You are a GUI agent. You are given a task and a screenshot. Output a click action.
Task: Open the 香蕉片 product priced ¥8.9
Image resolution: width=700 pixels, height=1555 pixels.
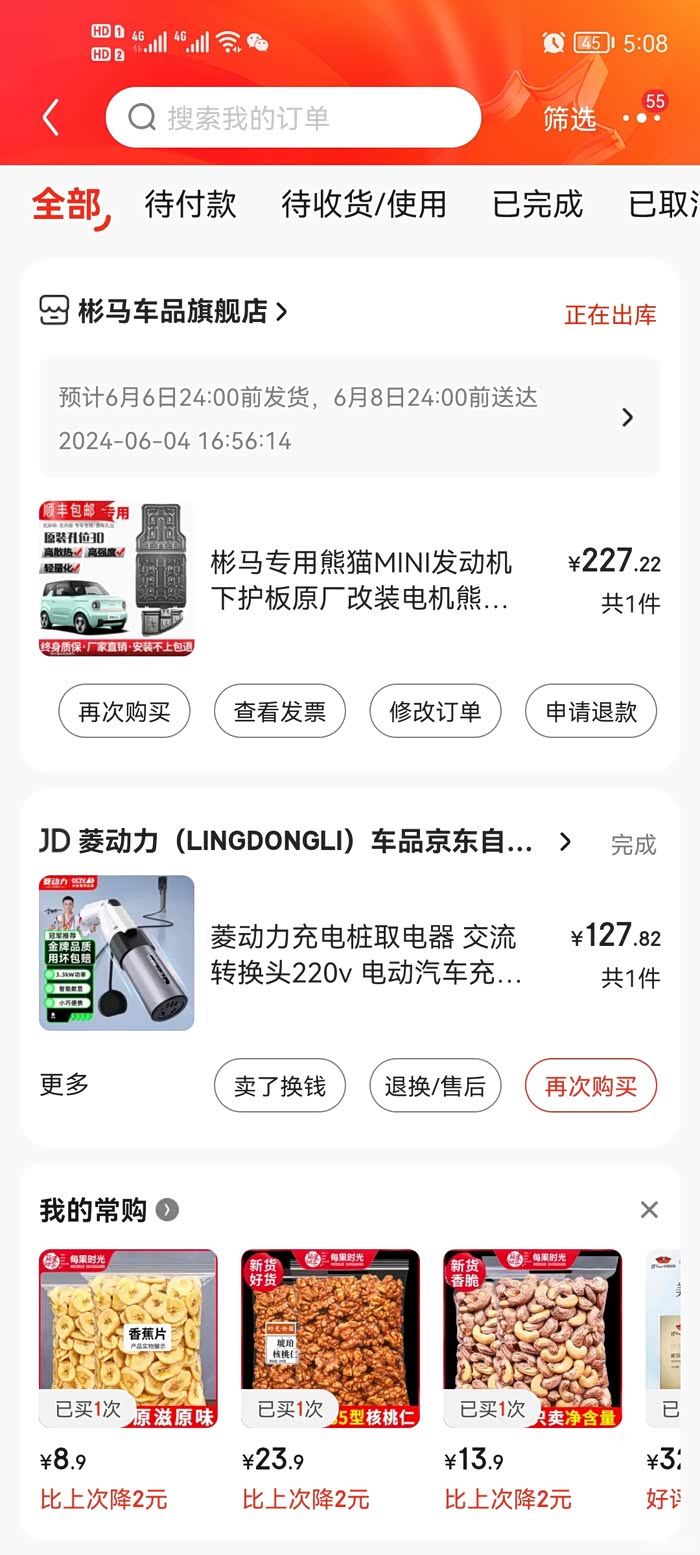click(128, 1338)
